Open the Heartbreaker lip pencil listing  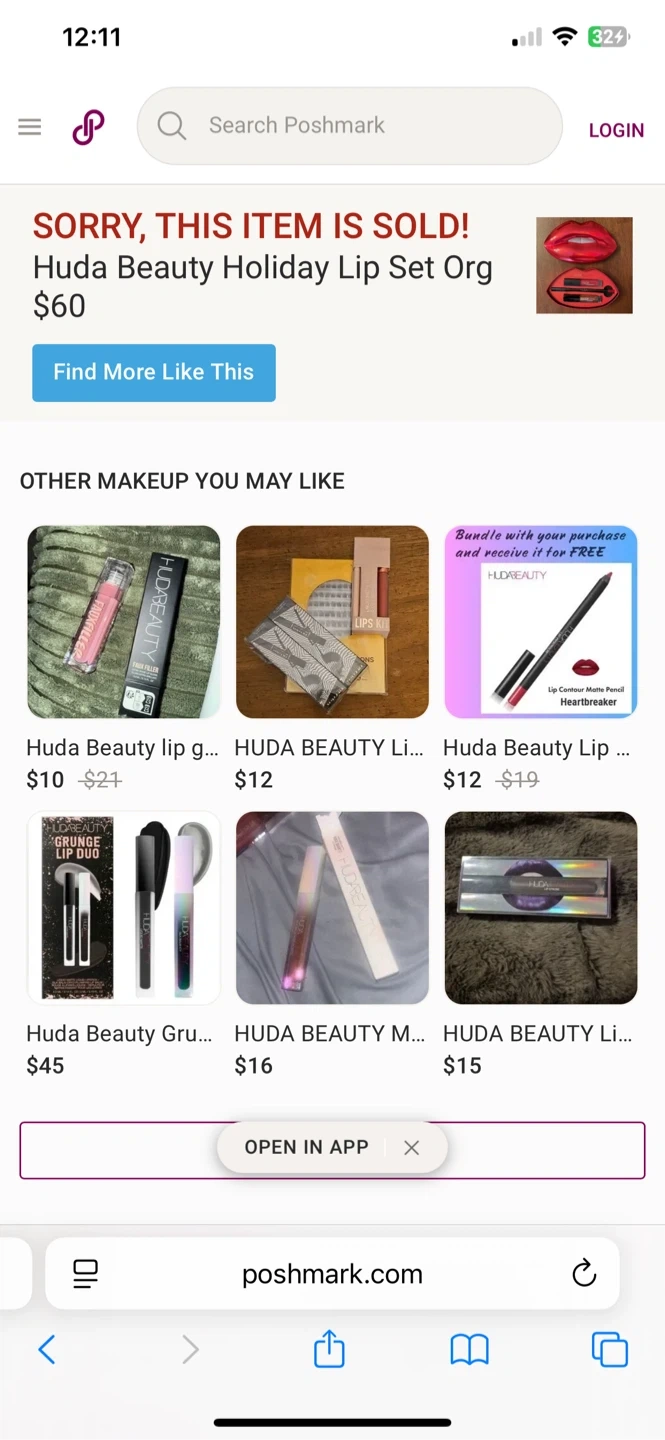pos(540,622)
